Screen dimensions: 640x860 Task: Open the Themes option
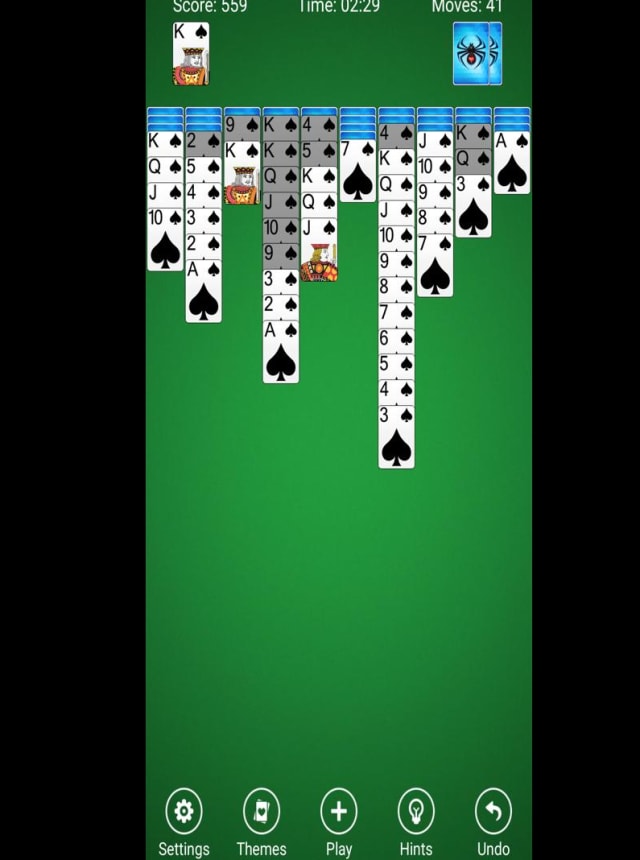pyautogui.click(x=261, y=811)
